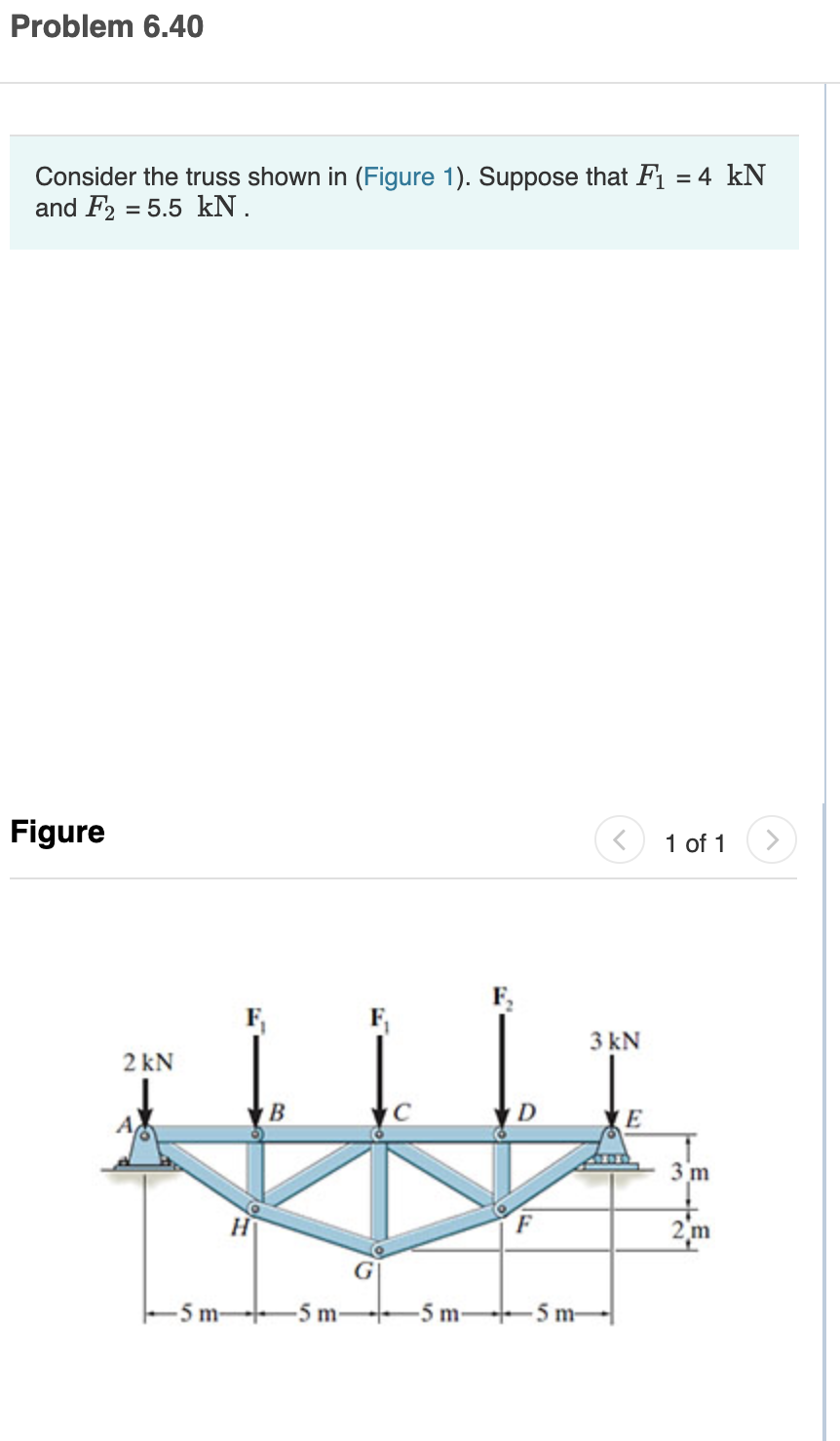This screenshot has width=840, height=1441.
Task: Click the 3 m dimension label
Action: pos(688,1173)
